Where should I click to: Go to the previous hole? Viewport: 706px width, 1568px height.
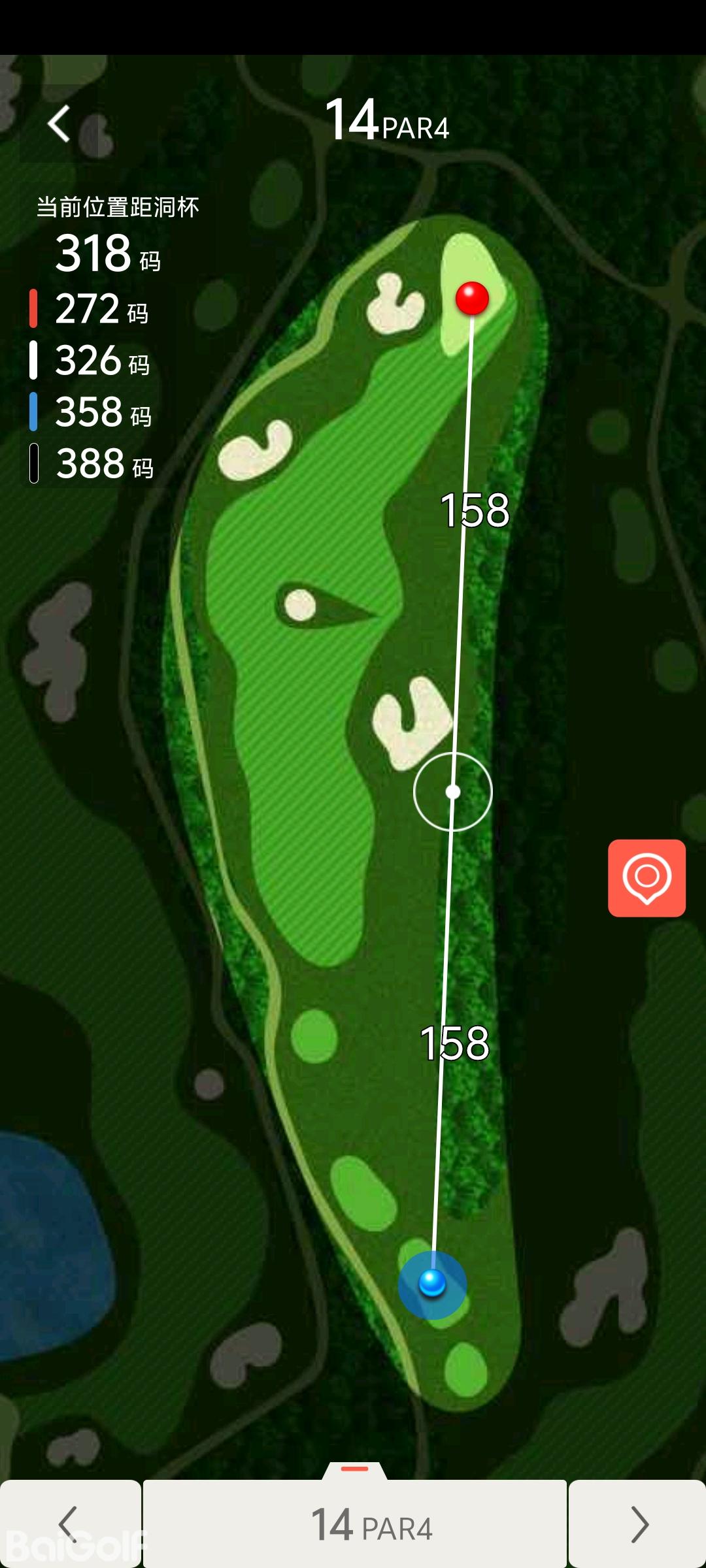click(69, 1524)
